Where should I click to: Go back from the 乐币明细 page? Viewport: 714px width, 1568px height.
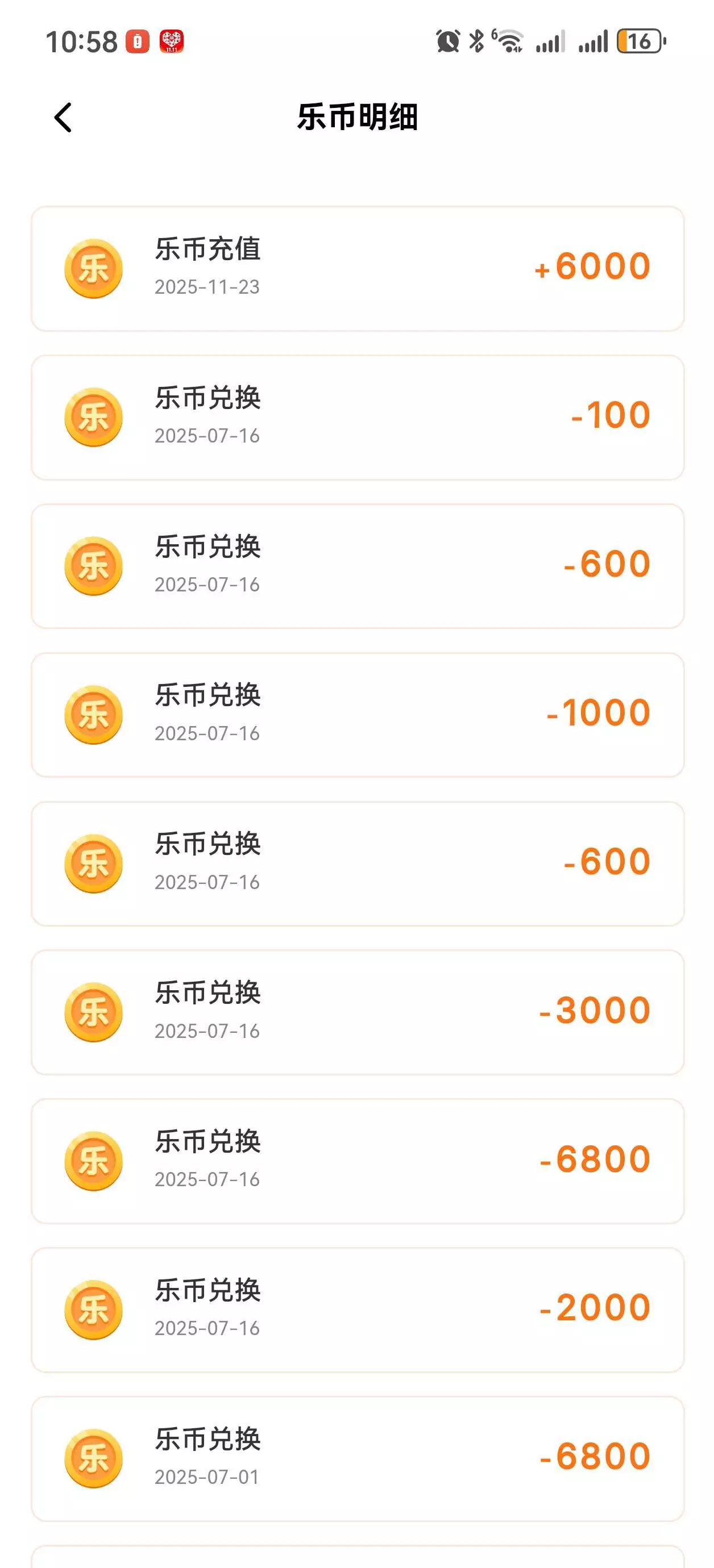pos(63,118)
